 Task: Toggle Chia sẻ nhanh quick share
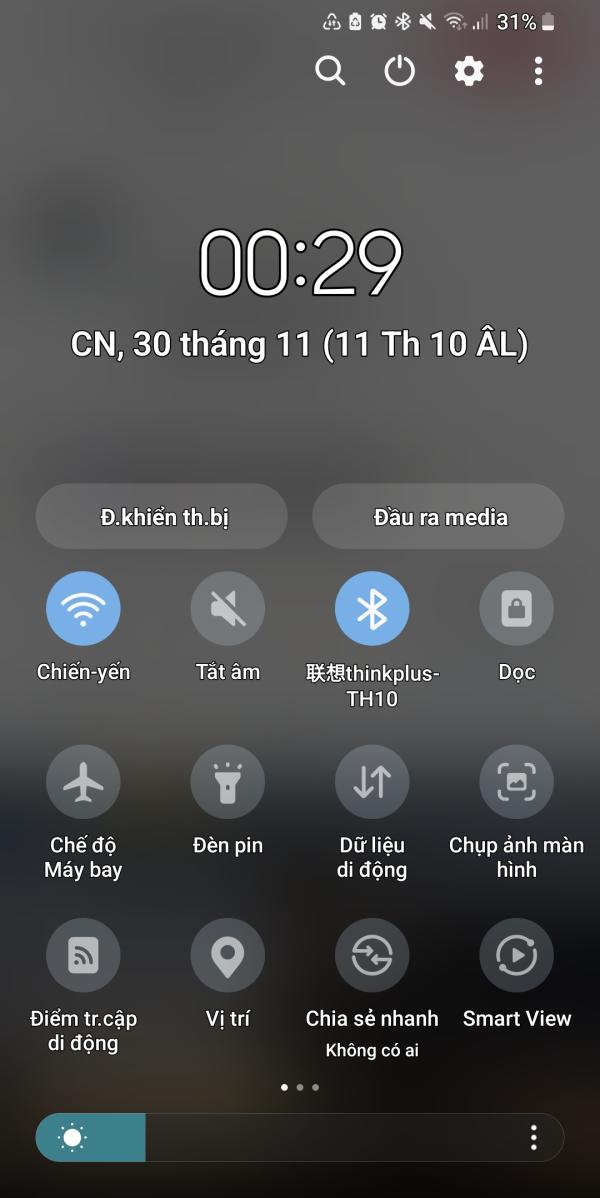click(x=372, y=955)
